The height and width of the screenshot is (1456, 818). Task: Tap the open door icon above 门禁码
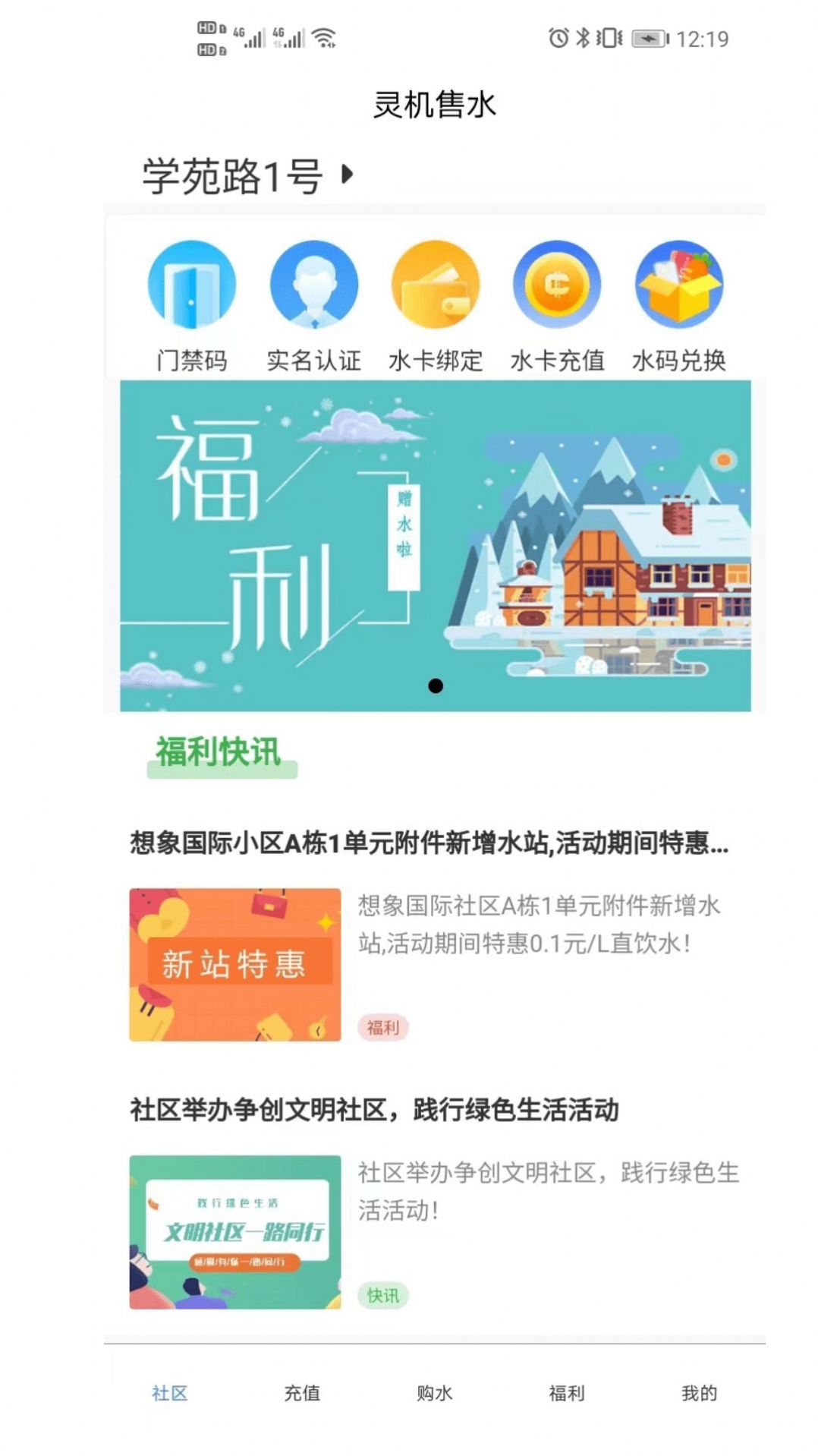[x=191, y=285]
